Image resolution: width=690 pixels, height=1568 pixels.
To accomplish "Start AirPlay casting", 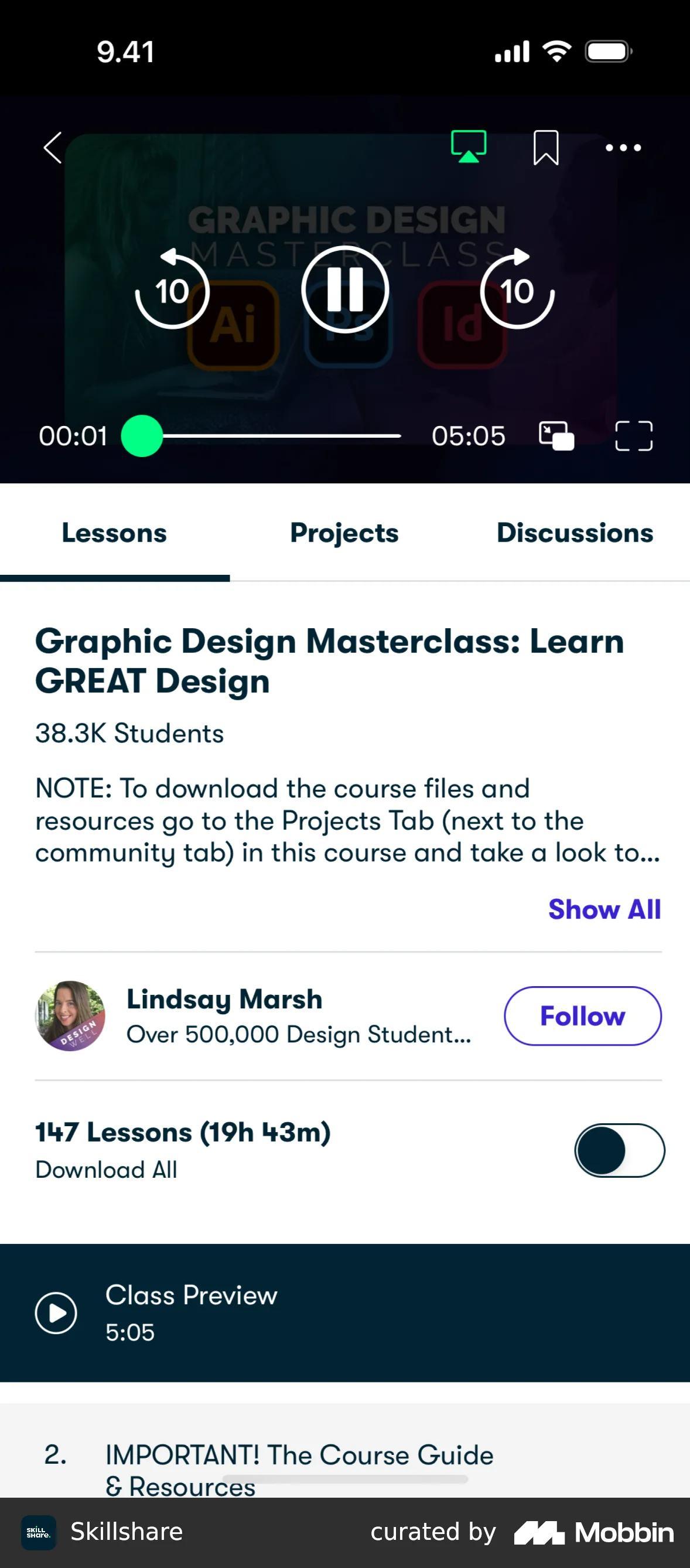I will [468, 146].
